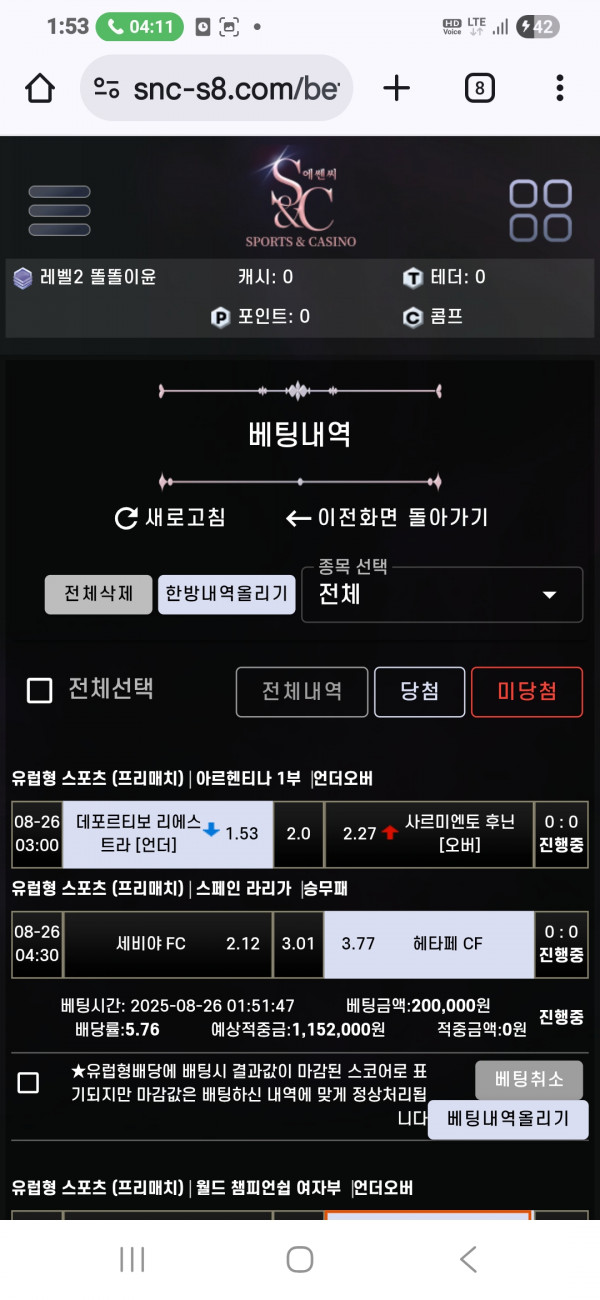Tap 새로고침 to refresh the betting history
This screenshot has width=600, height=1300.
[x=171, y=517]
